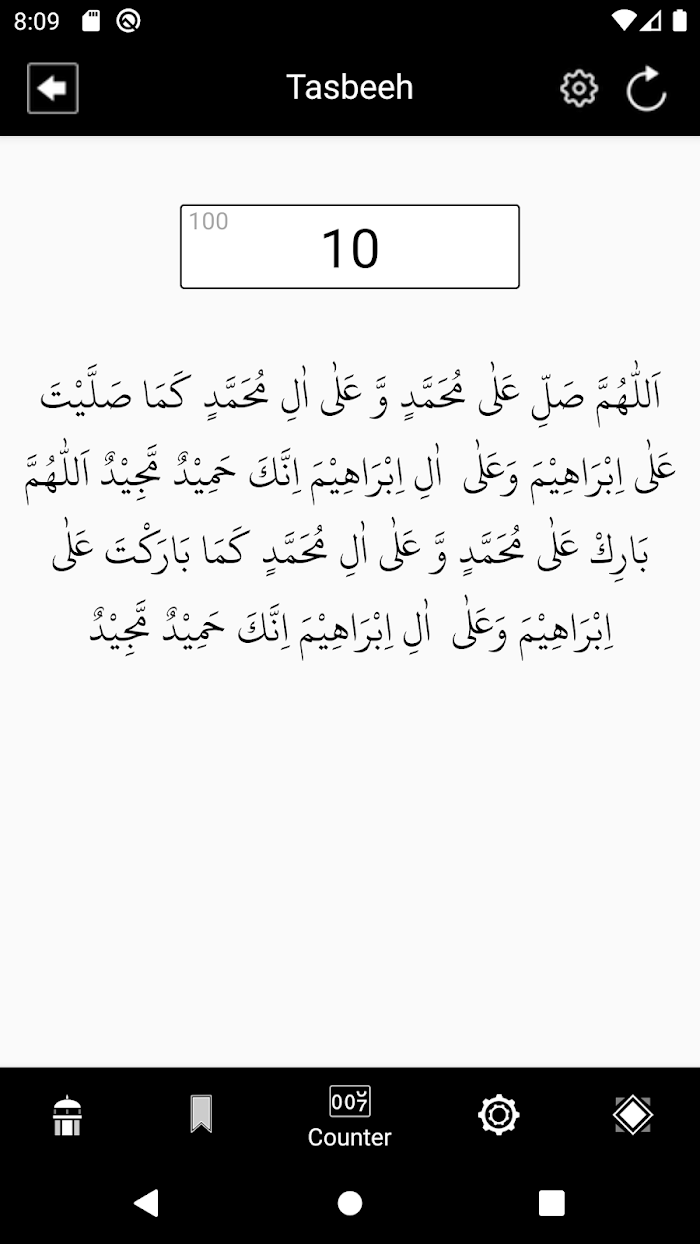Select the Counter tab
700x1244 pixels.
(350, 1117)
